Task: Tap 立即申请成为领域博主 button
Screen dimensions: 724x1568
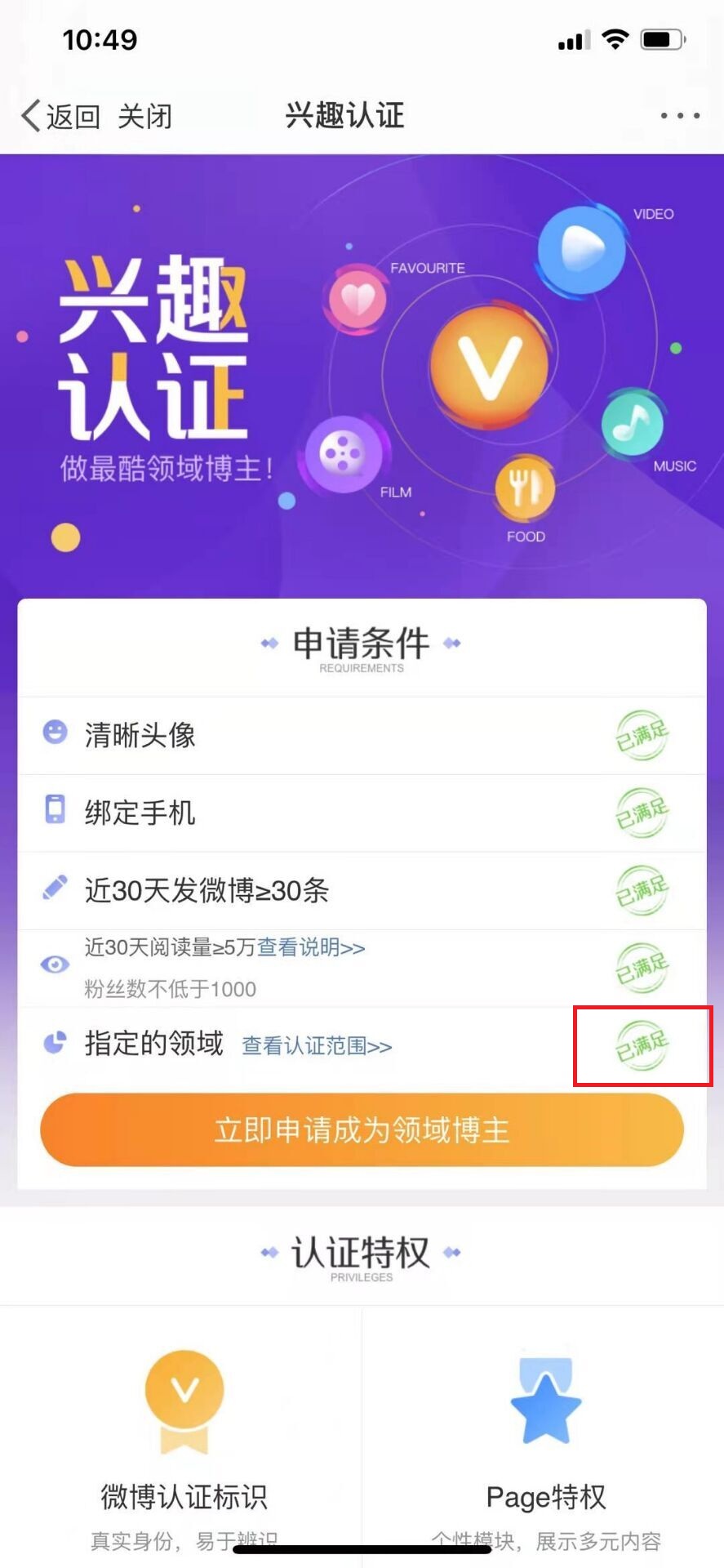Action: coord(362,1130)
